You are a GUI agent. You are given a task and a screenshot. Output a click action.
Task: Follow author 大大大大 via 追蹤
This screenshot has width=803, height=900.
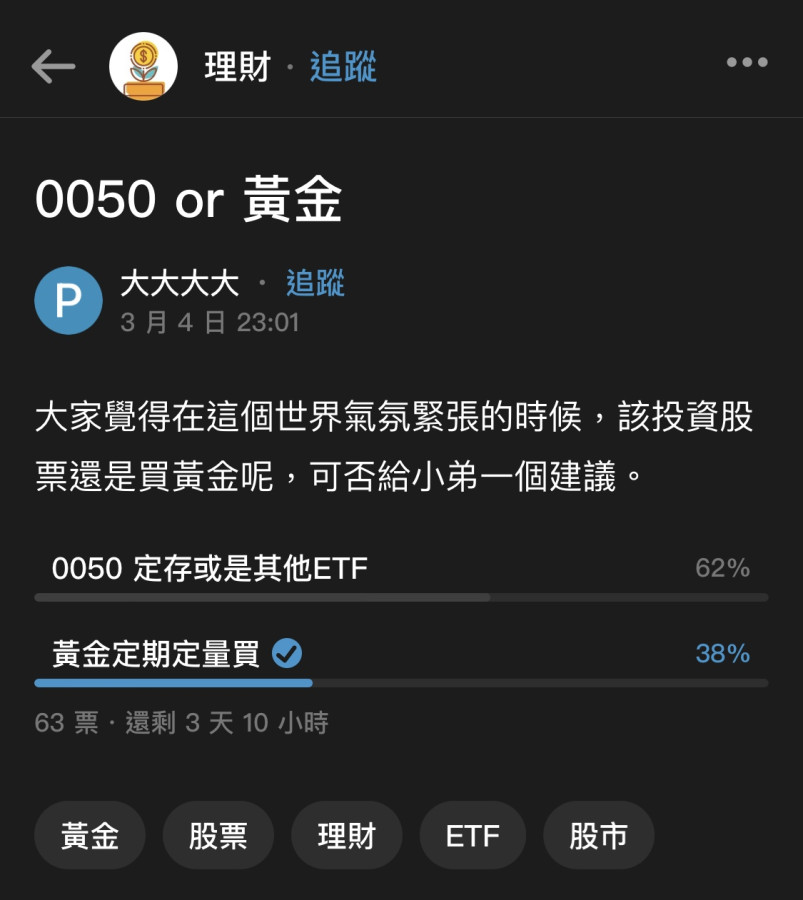(315, 284)
